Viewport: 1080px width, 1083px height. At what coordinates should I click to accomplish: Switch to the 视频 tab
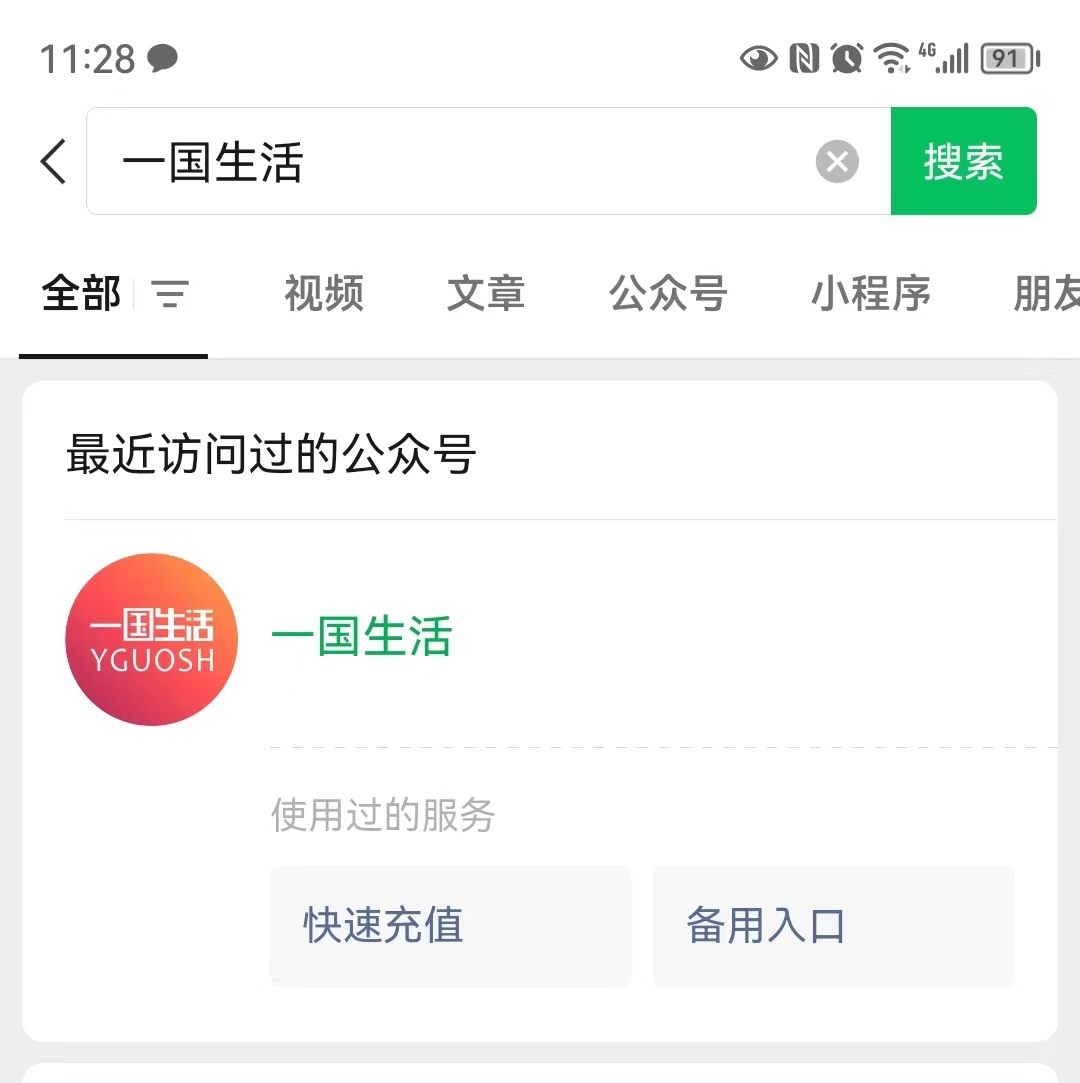(323, 295)
